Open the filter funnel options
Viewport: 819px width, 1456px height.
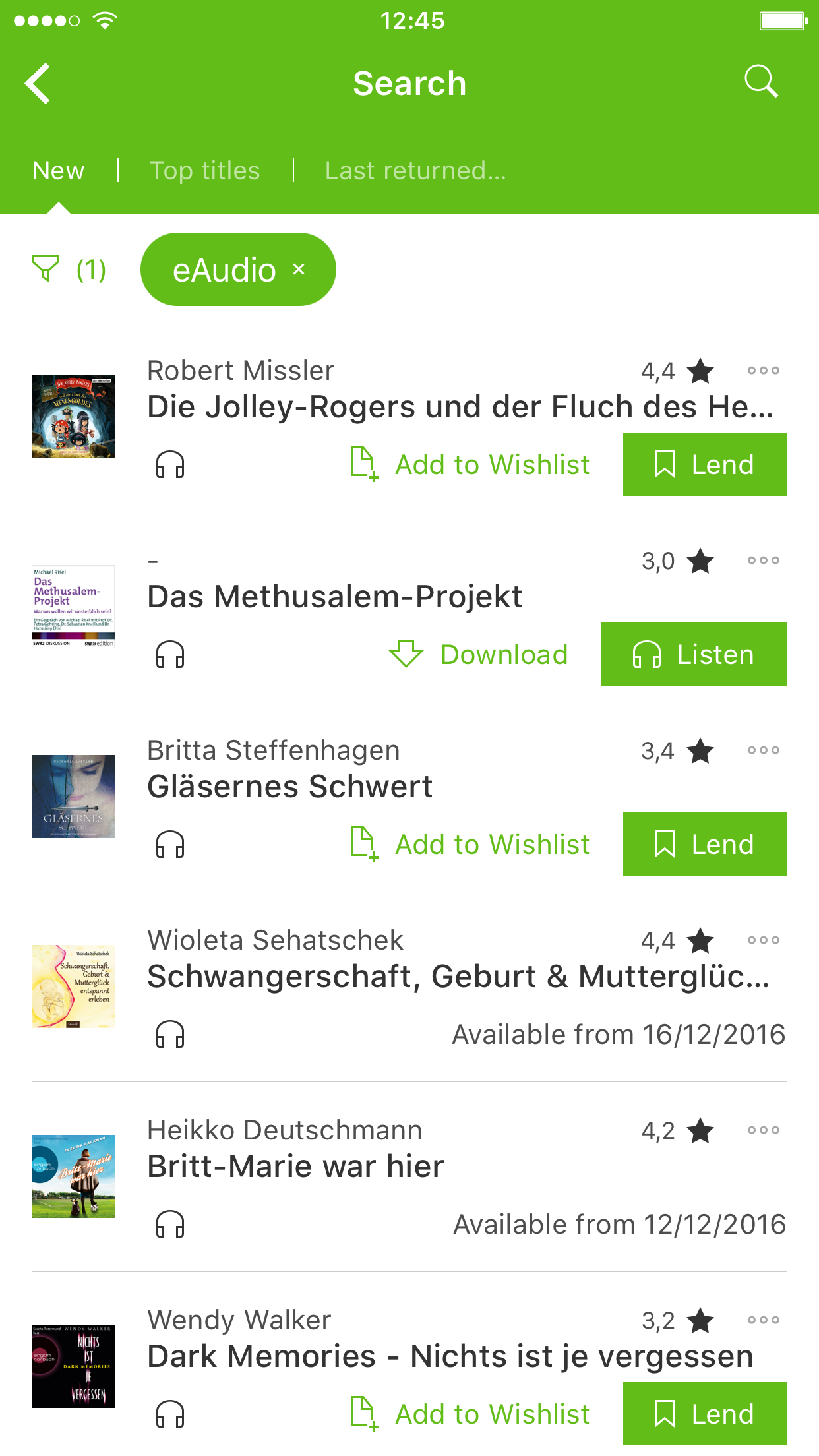click(x=46, y=269)
